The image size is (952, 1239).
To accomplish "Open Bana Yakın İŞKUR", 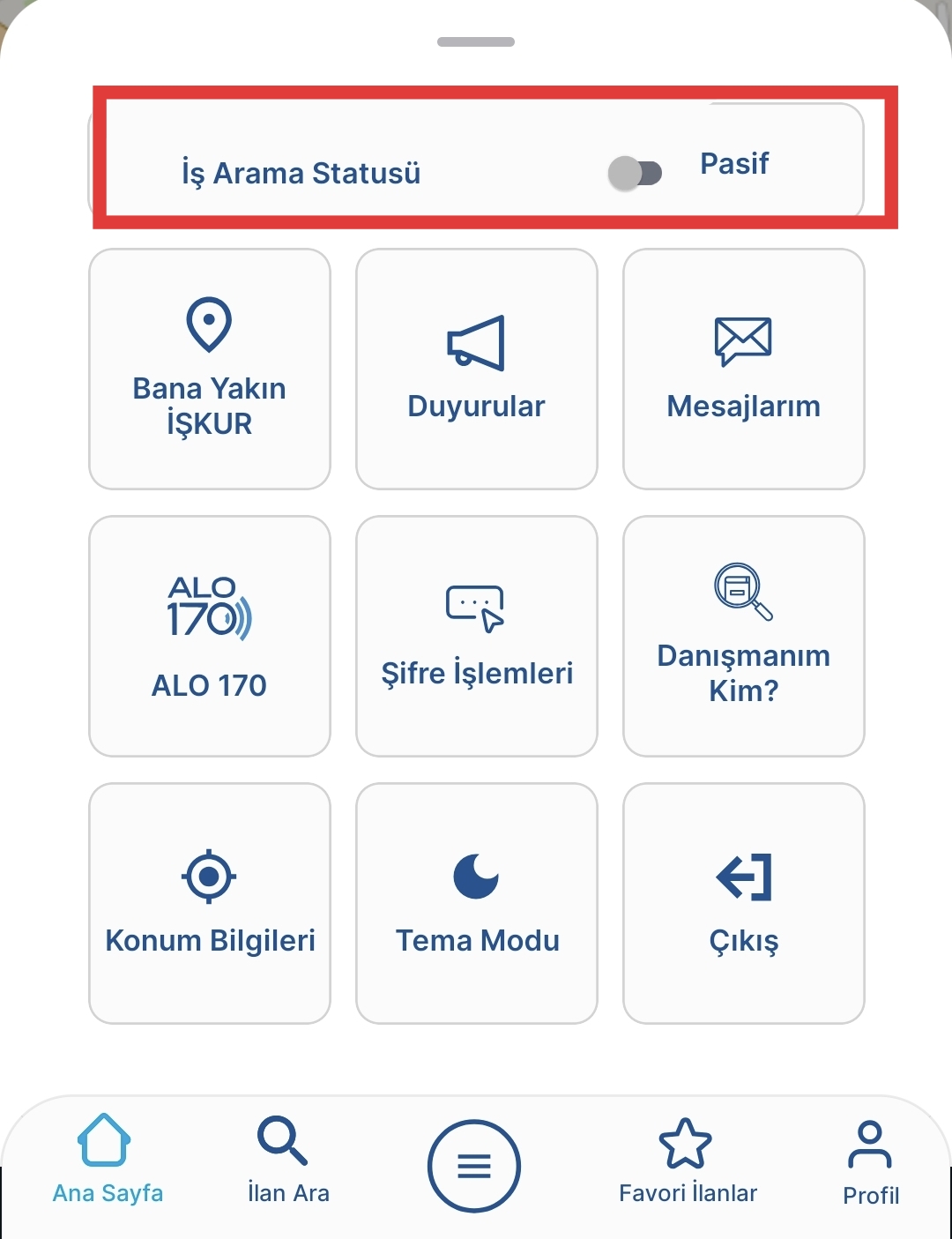I will (x=210, y=369).
